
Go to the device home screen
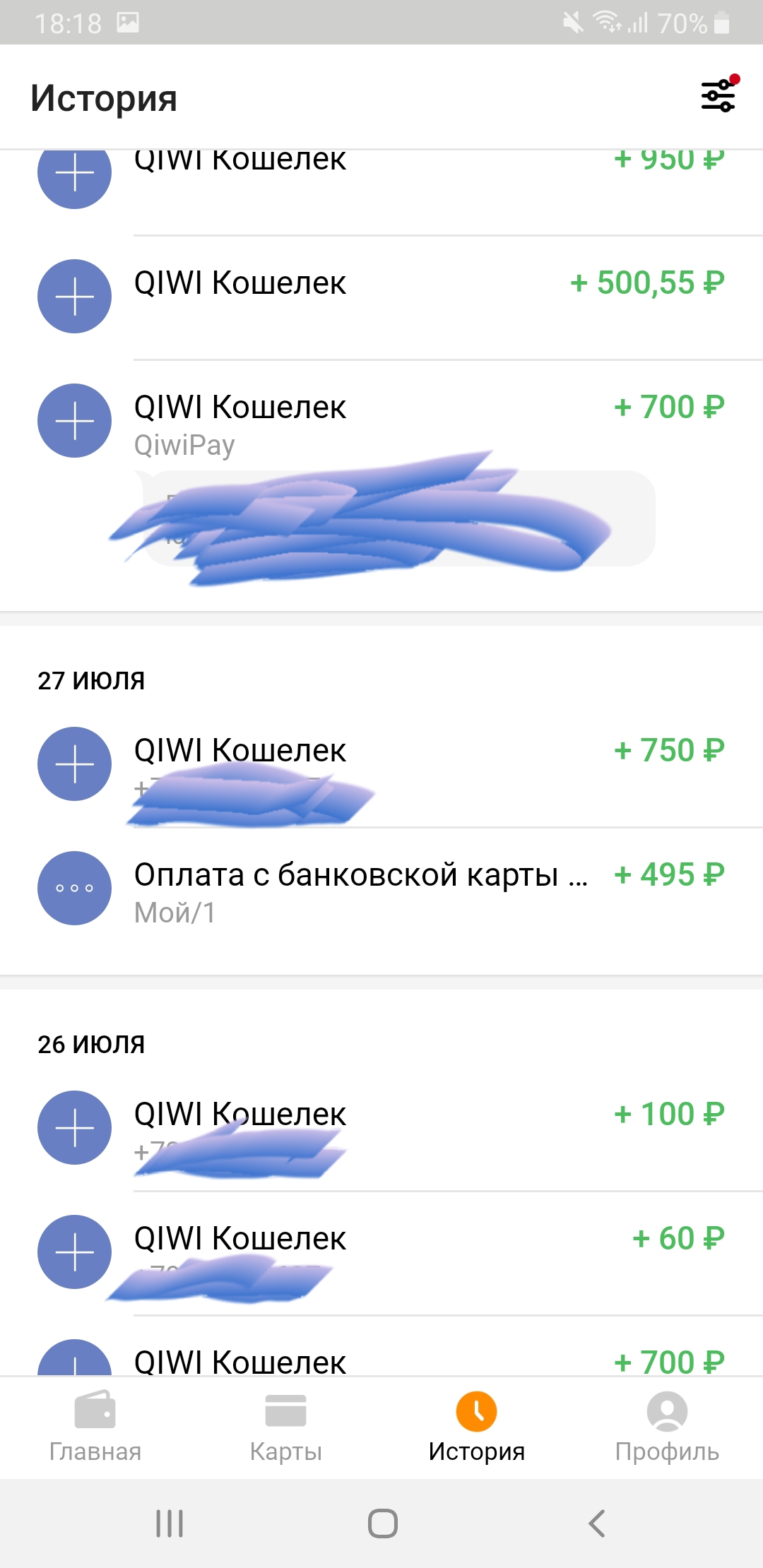tap(382, 1524)
